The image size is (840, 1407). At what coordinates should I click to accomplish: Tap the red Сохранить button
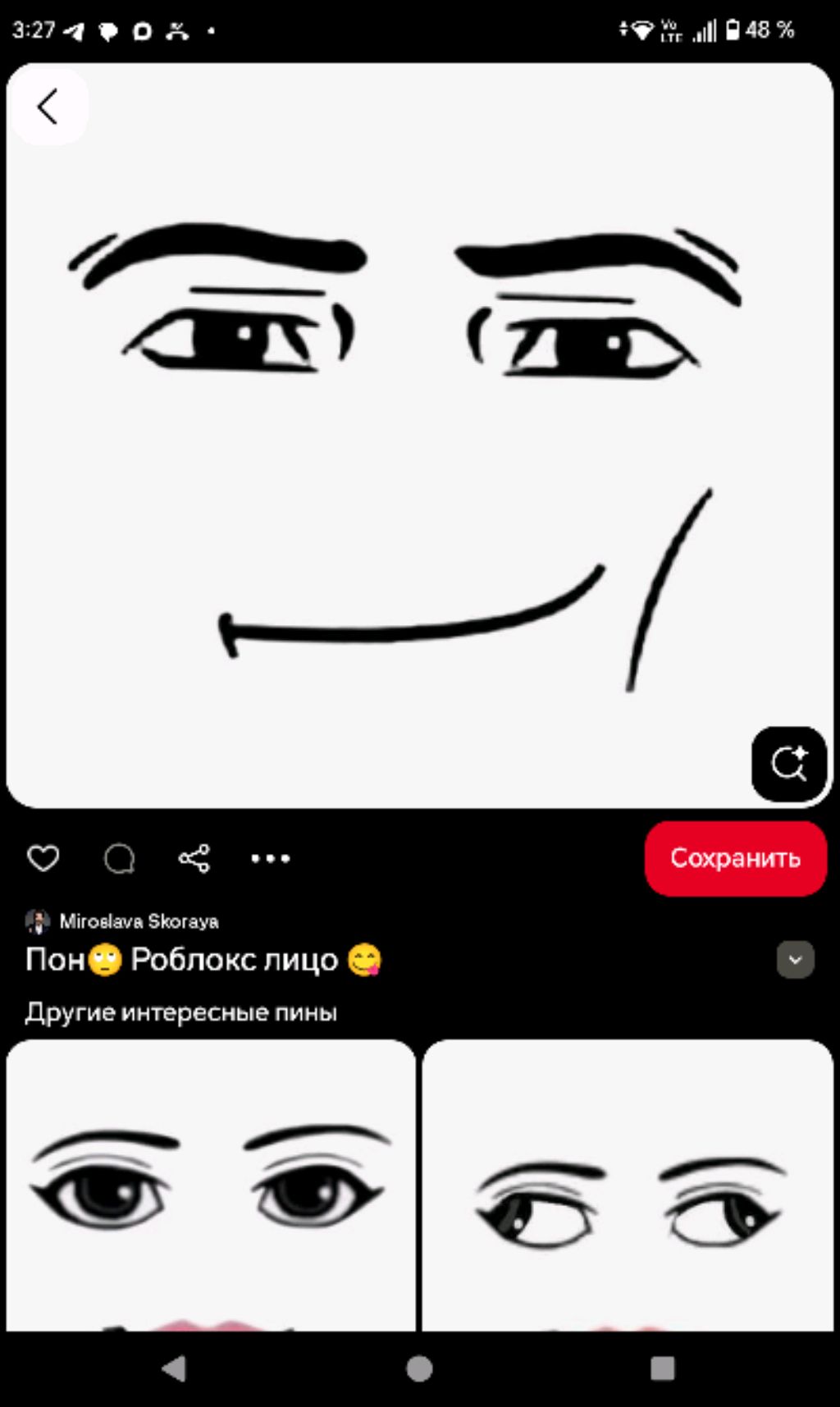[x=735, y=858]
